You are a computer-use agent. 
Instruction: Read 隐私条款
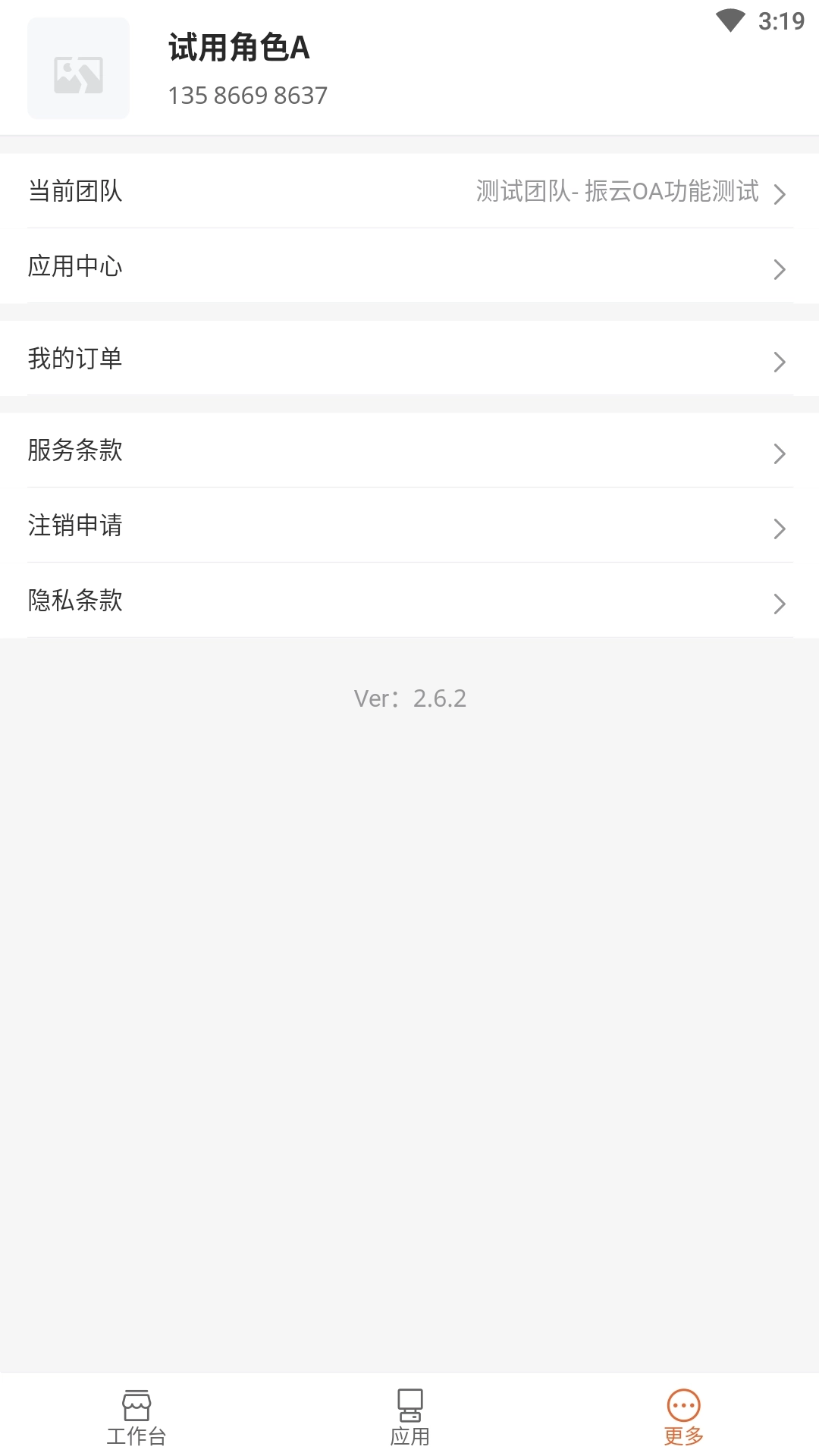(409, 601)
